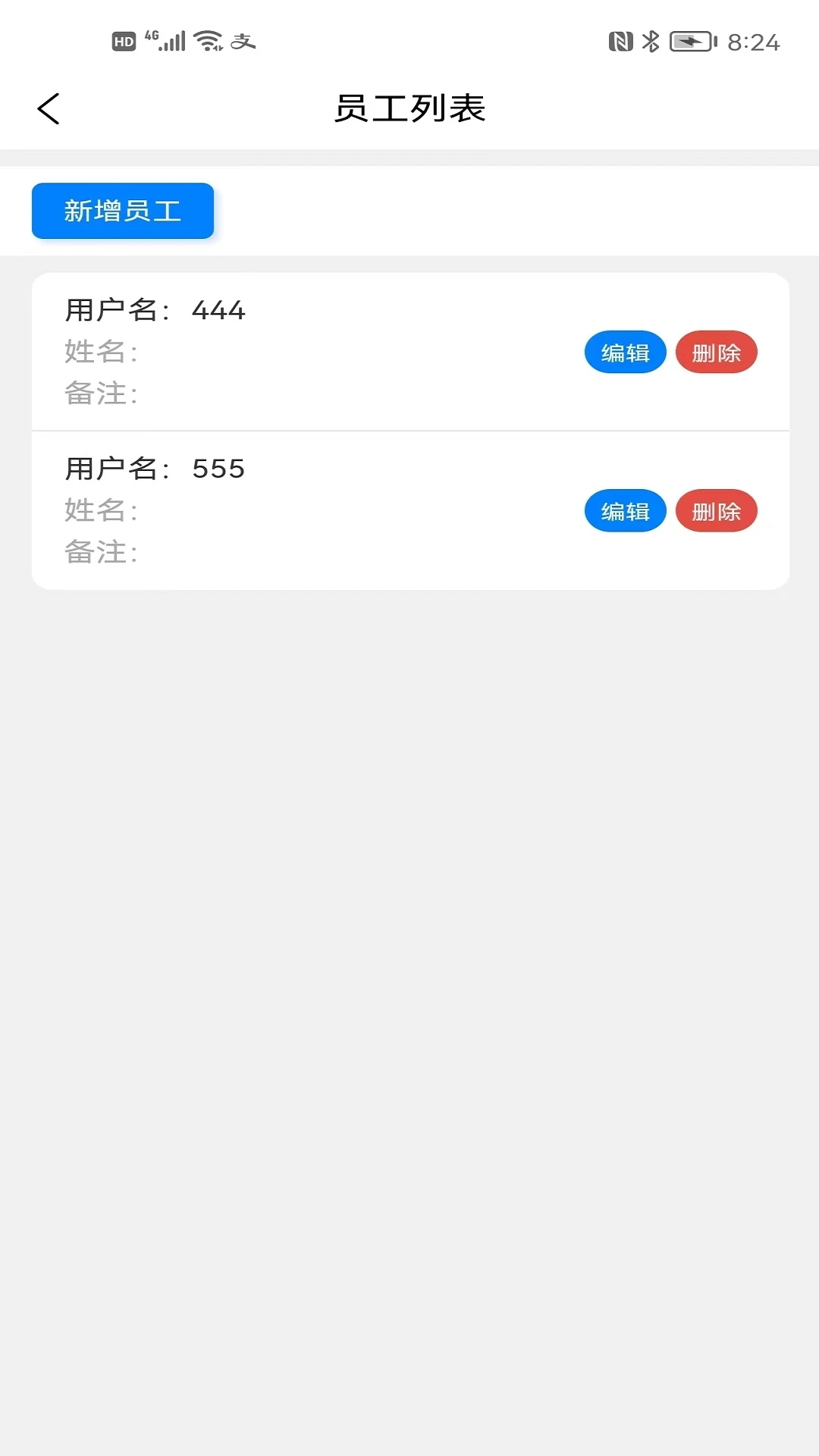Screen dimensions: 819x1456
Task: Delete employee with username 444
Action: (x=716, y=352)
